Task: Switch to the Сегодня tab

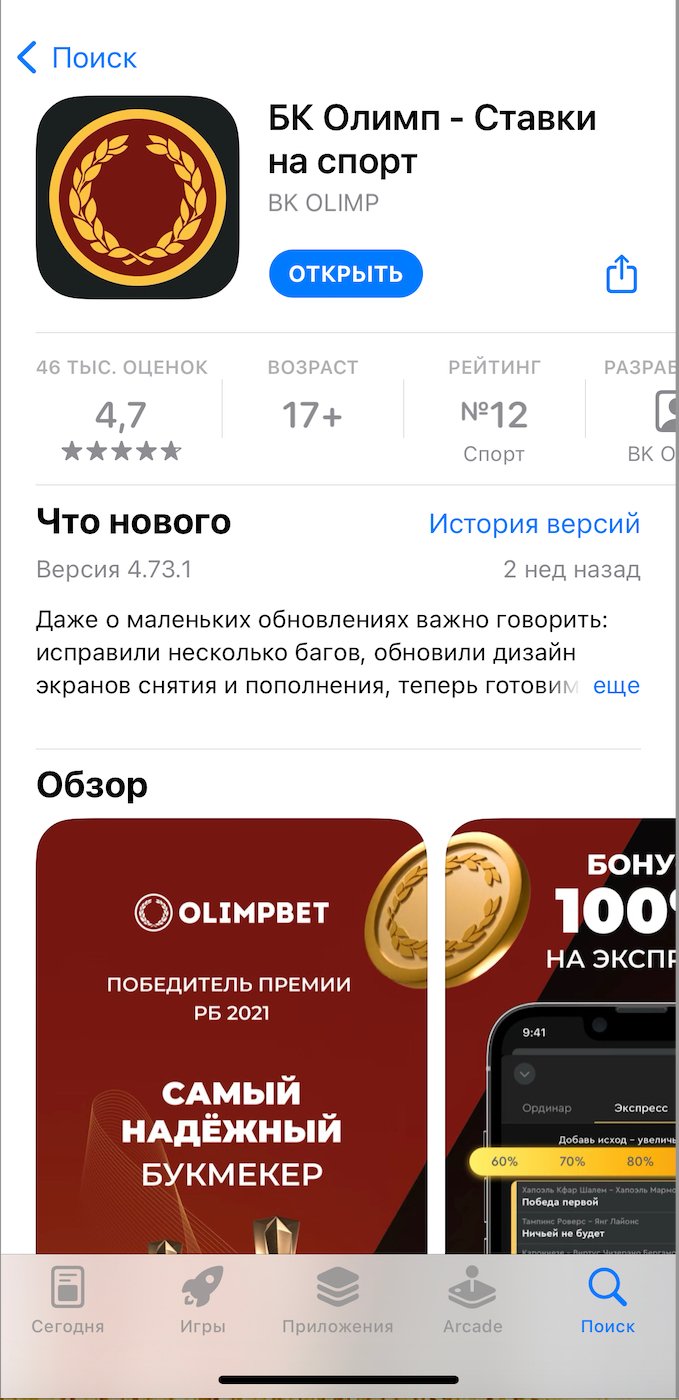Action: point(68,1300)
